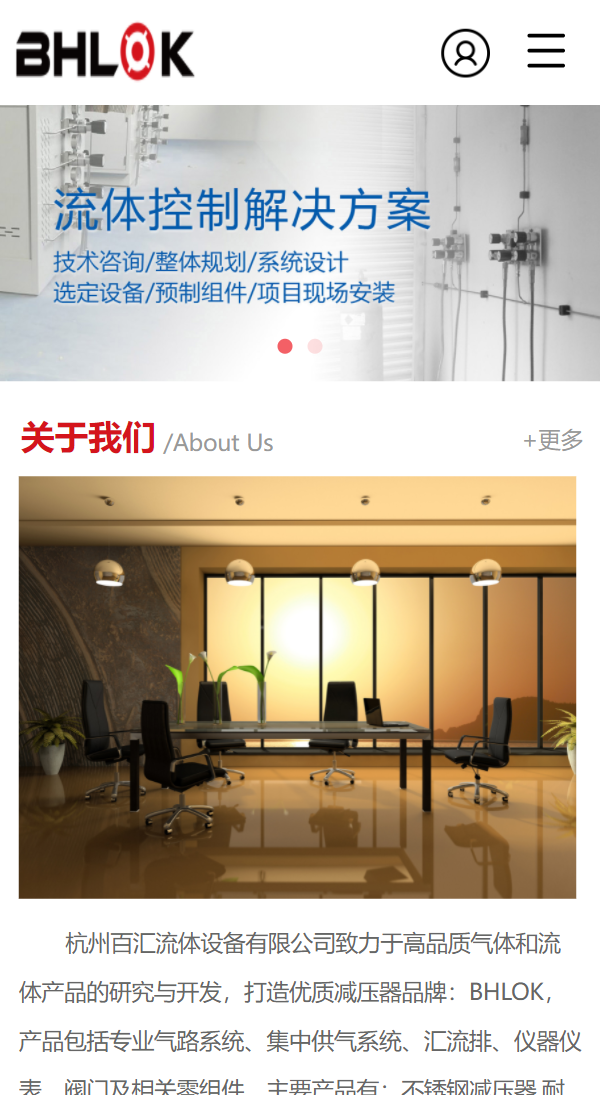600x1095 pixels.
Task: Switch to the second banner slide dot
Action: point(315,346)
